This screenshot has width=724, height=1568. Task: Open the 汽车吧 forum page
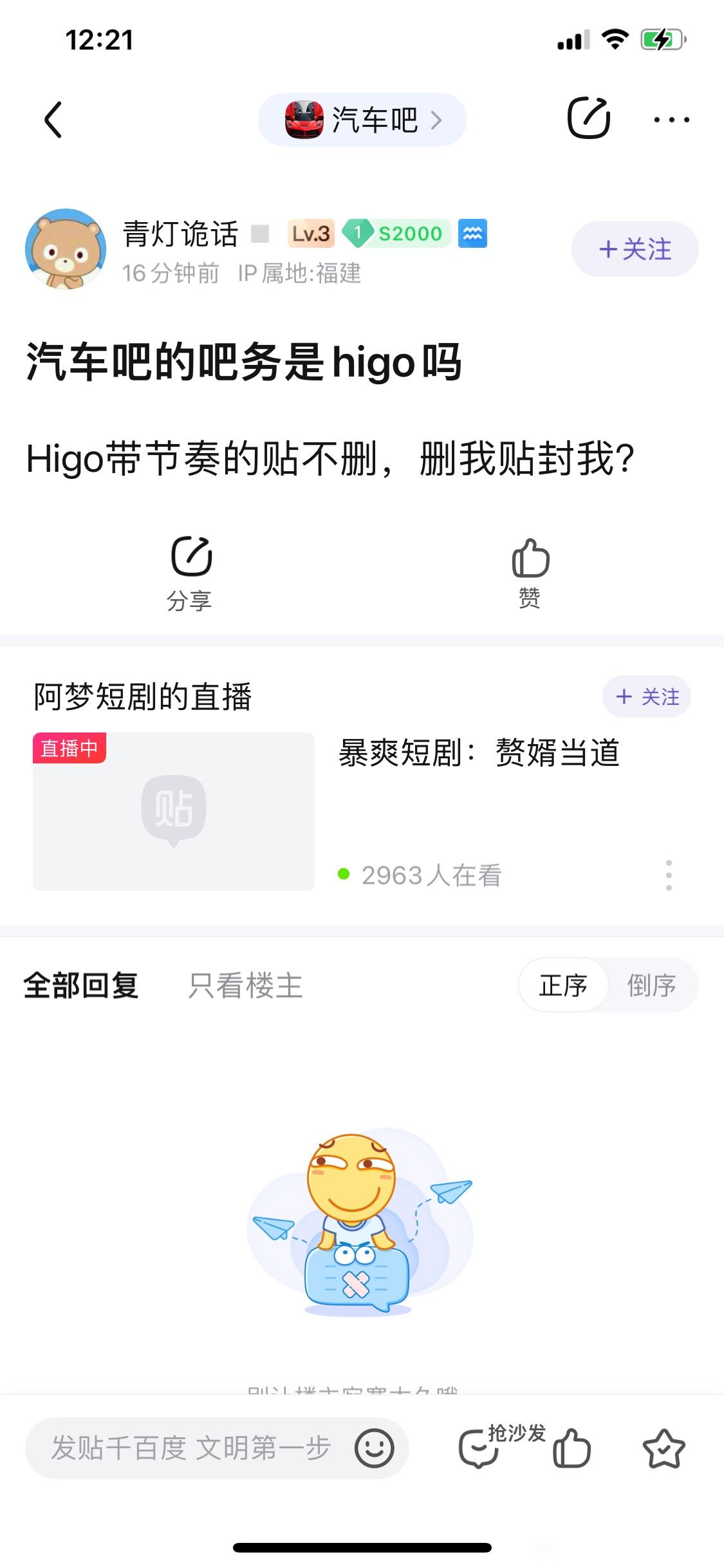pos(362,120)
